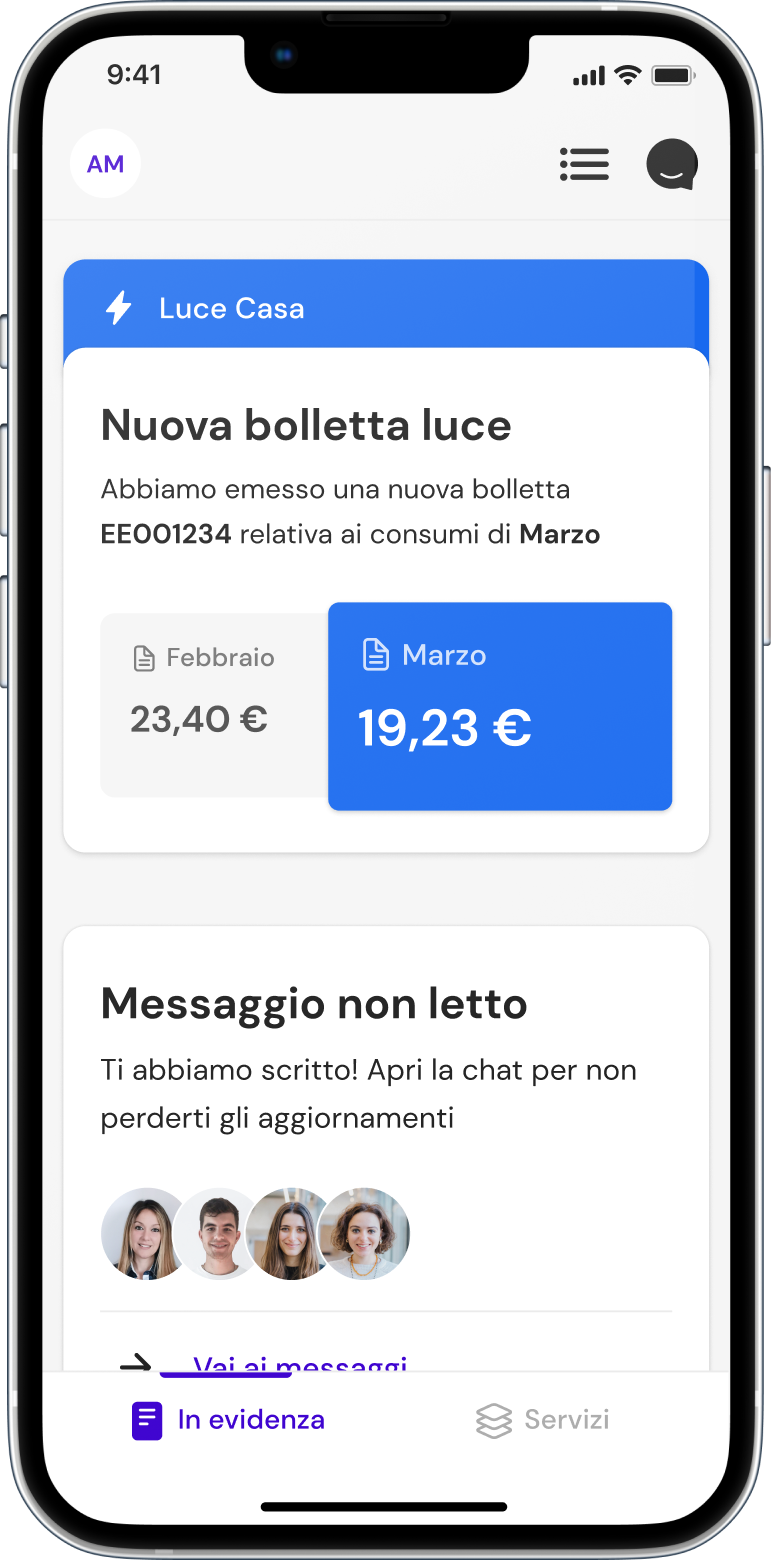Open the AM profile avatar
This screenshot has height=1560, width=771.
tap(105, 164)
